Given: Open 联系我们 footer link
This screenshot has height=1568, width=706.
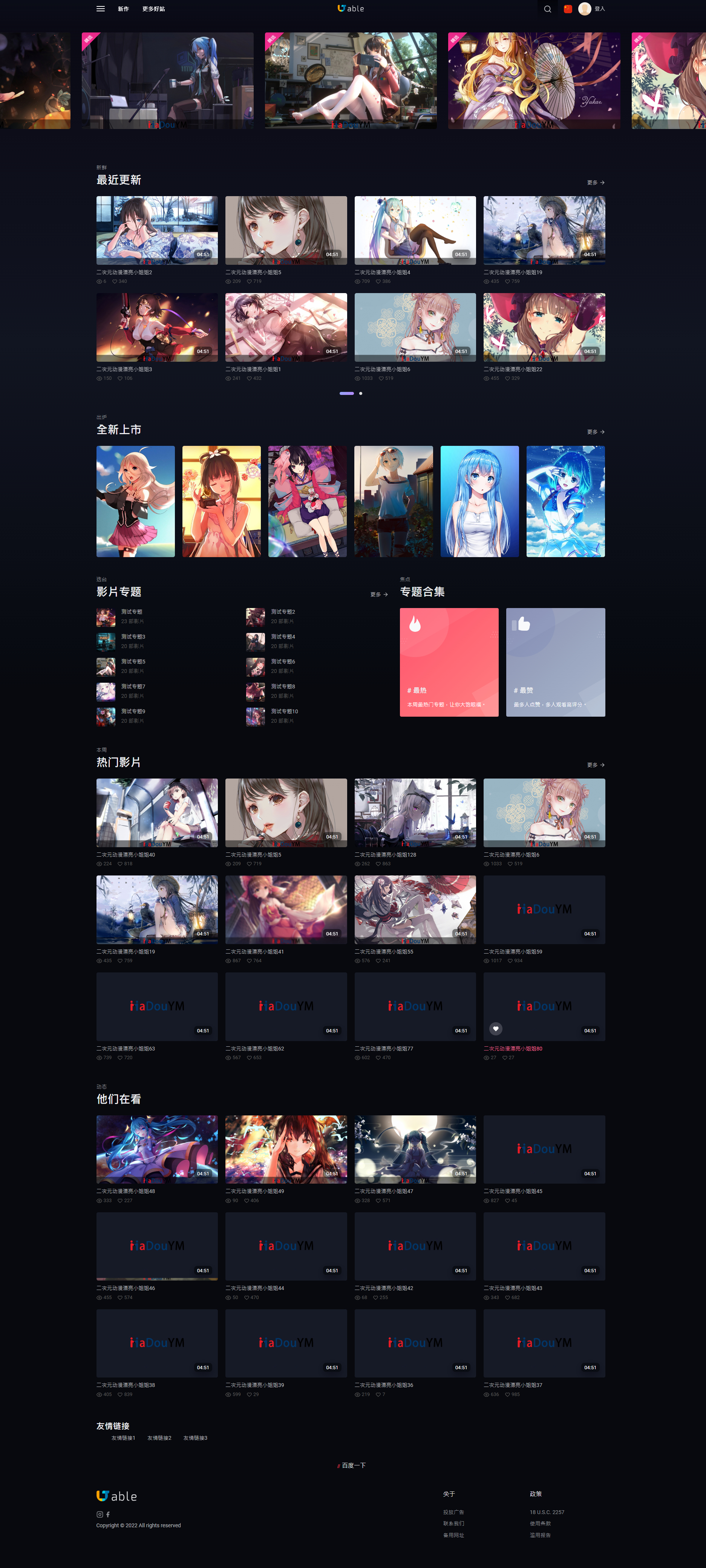Looking at the screenshot, I should pyautogui.click(x=453, y=1523).
